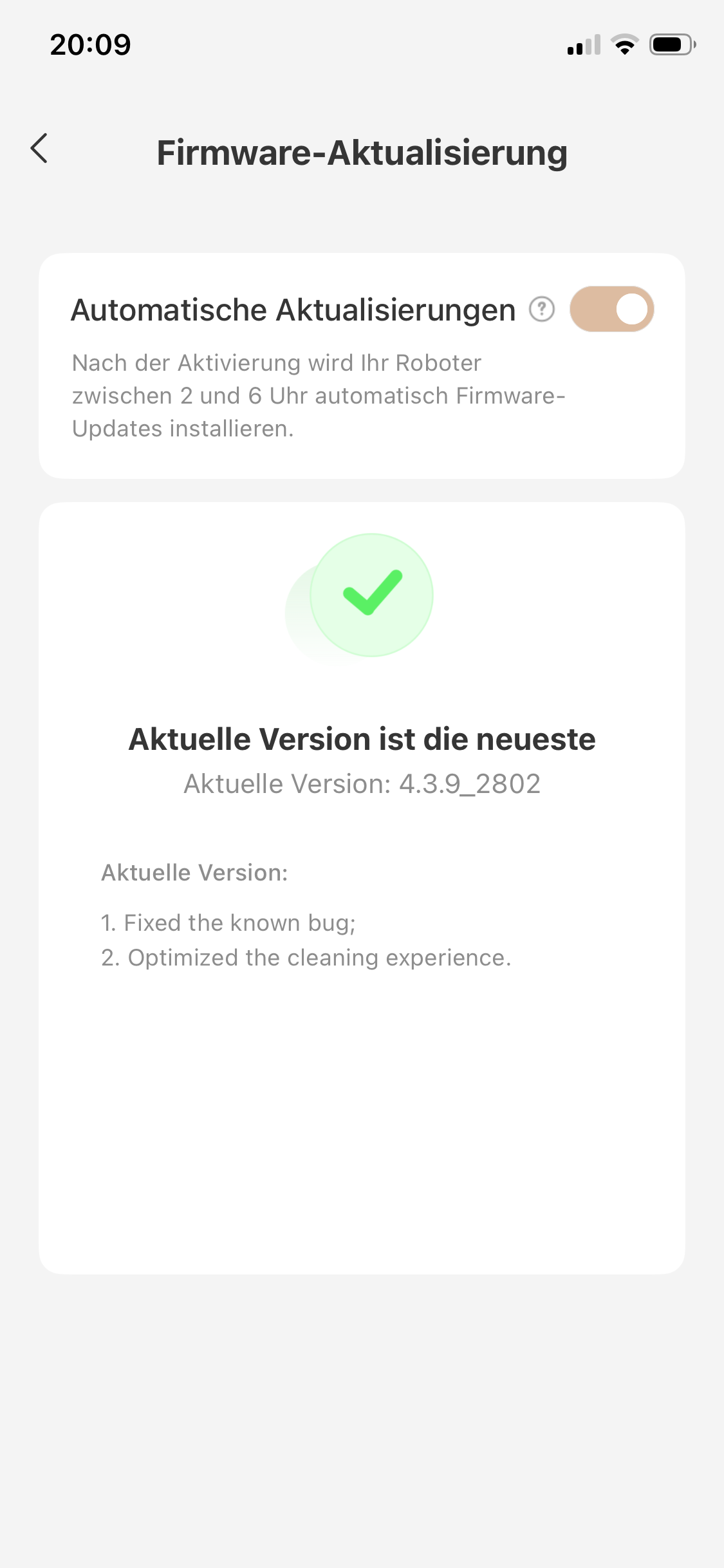Open help icon beside Automatische Aktualisierungen
The width and height of the screenshot is (724, 1568).
[541, 310]
